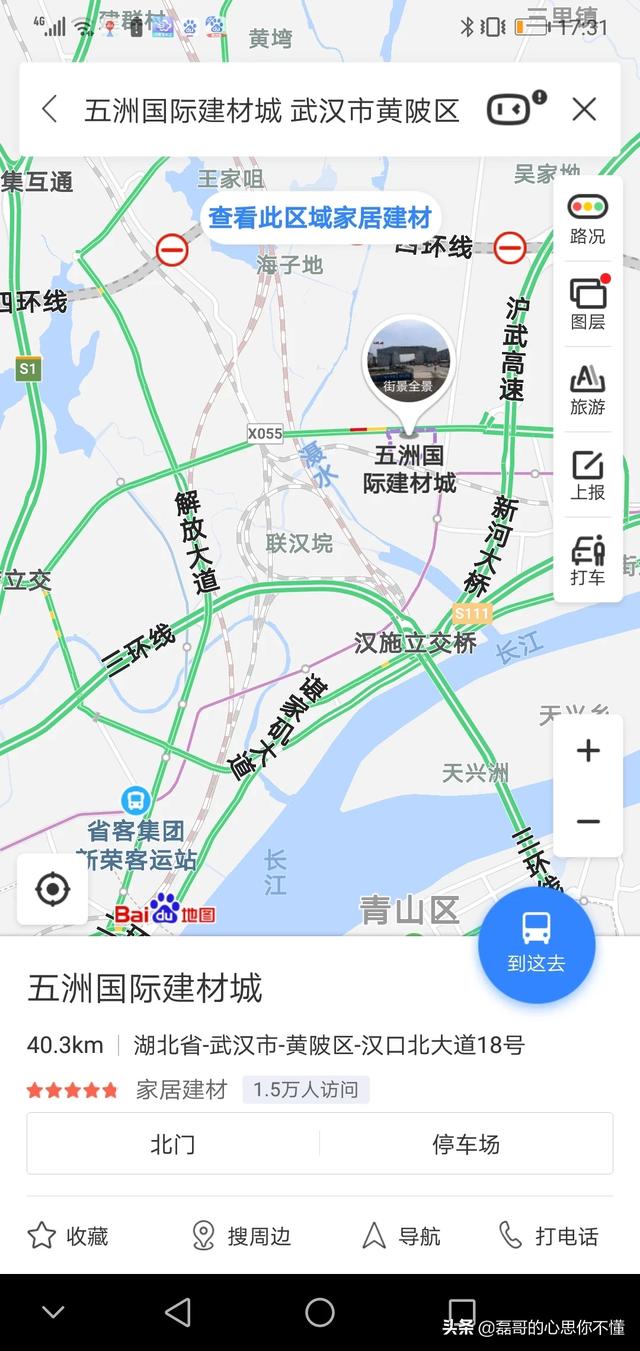Select the 北门 entrance

173,1144
